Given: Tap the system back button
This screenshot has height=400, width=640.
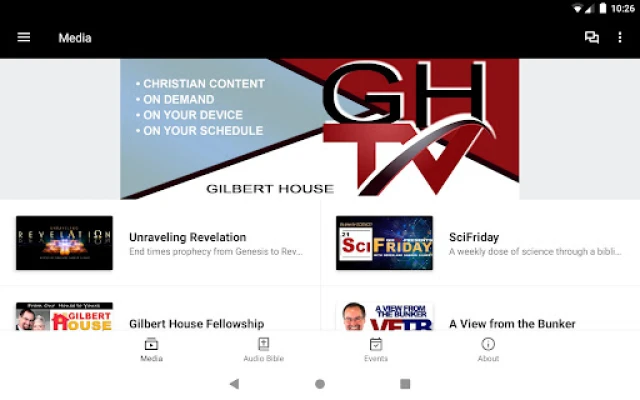Looking at the screenshot, I should point(234,383).
